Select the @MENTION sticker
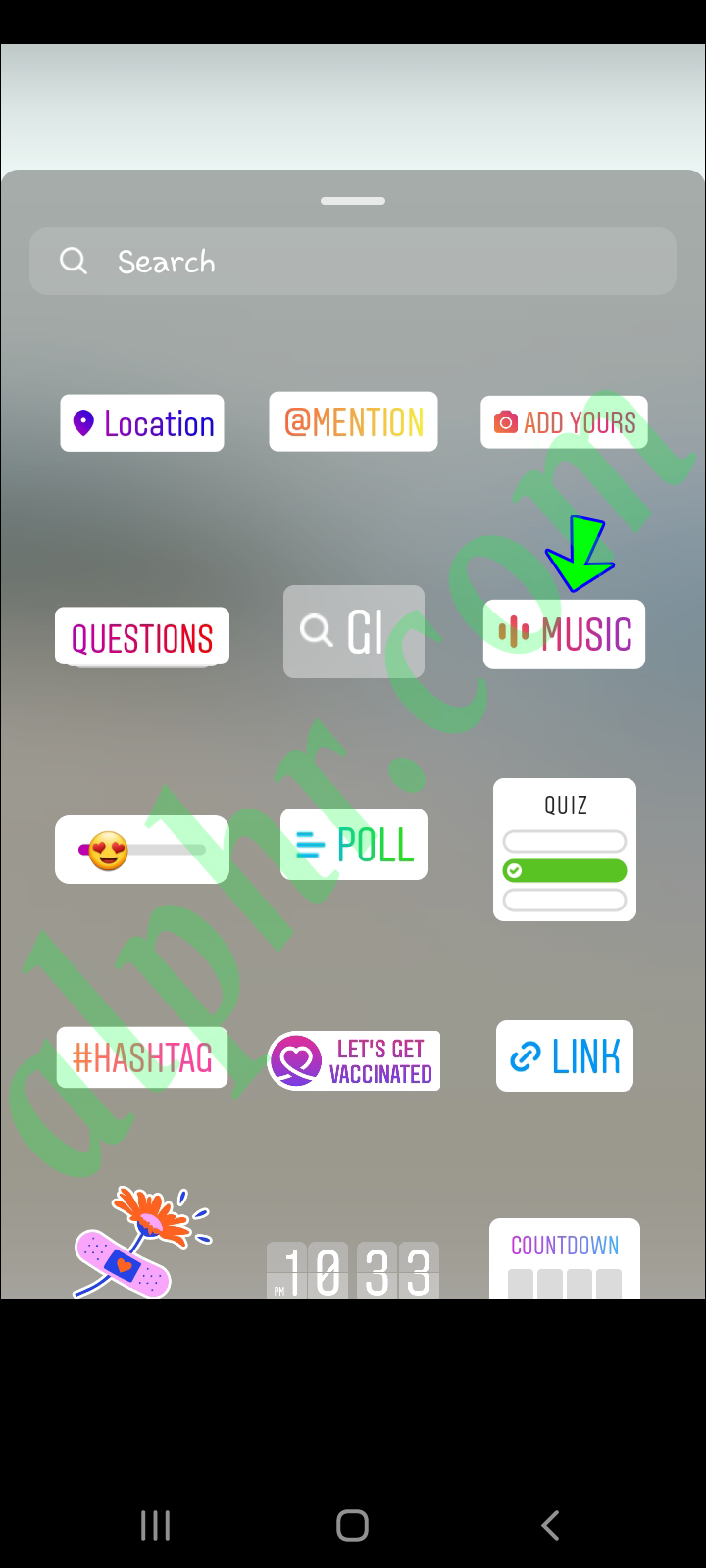The height and width of the screenshot is (1568, 706). (x=353, y=422)
